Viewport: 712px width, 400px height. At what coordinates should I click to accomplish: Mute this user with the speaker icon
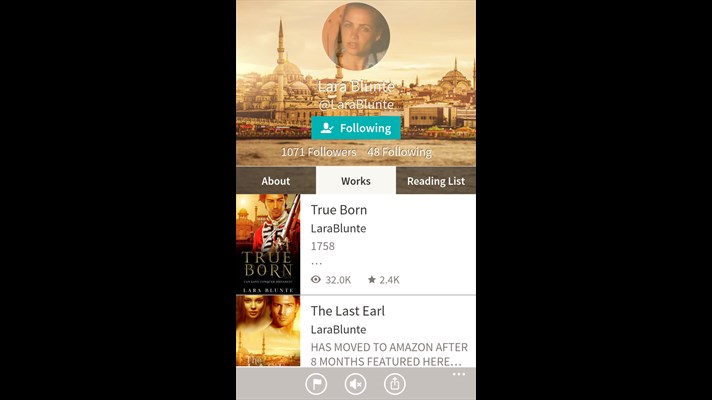pyautogui.click(x=355, y=383)
